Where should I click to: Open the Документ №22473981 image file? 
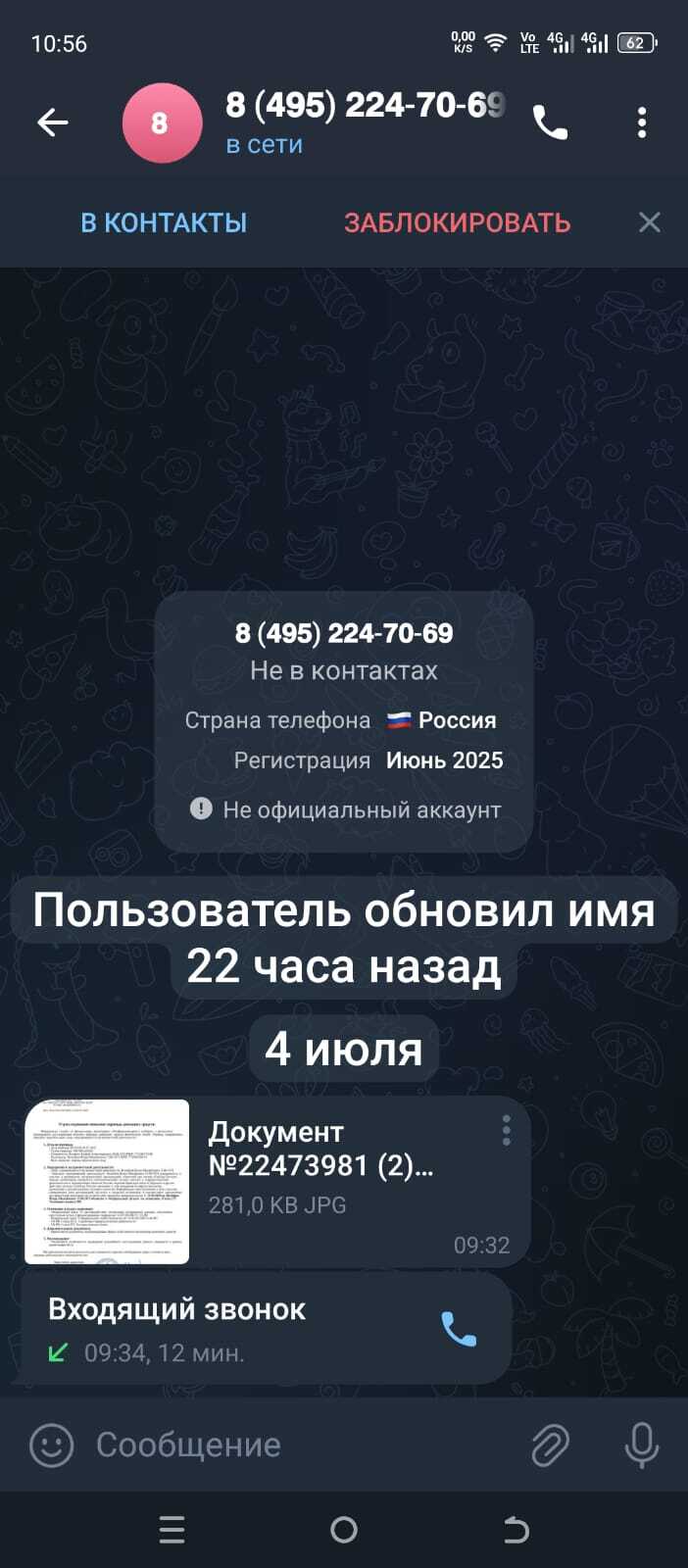(x=107, y=1181)
